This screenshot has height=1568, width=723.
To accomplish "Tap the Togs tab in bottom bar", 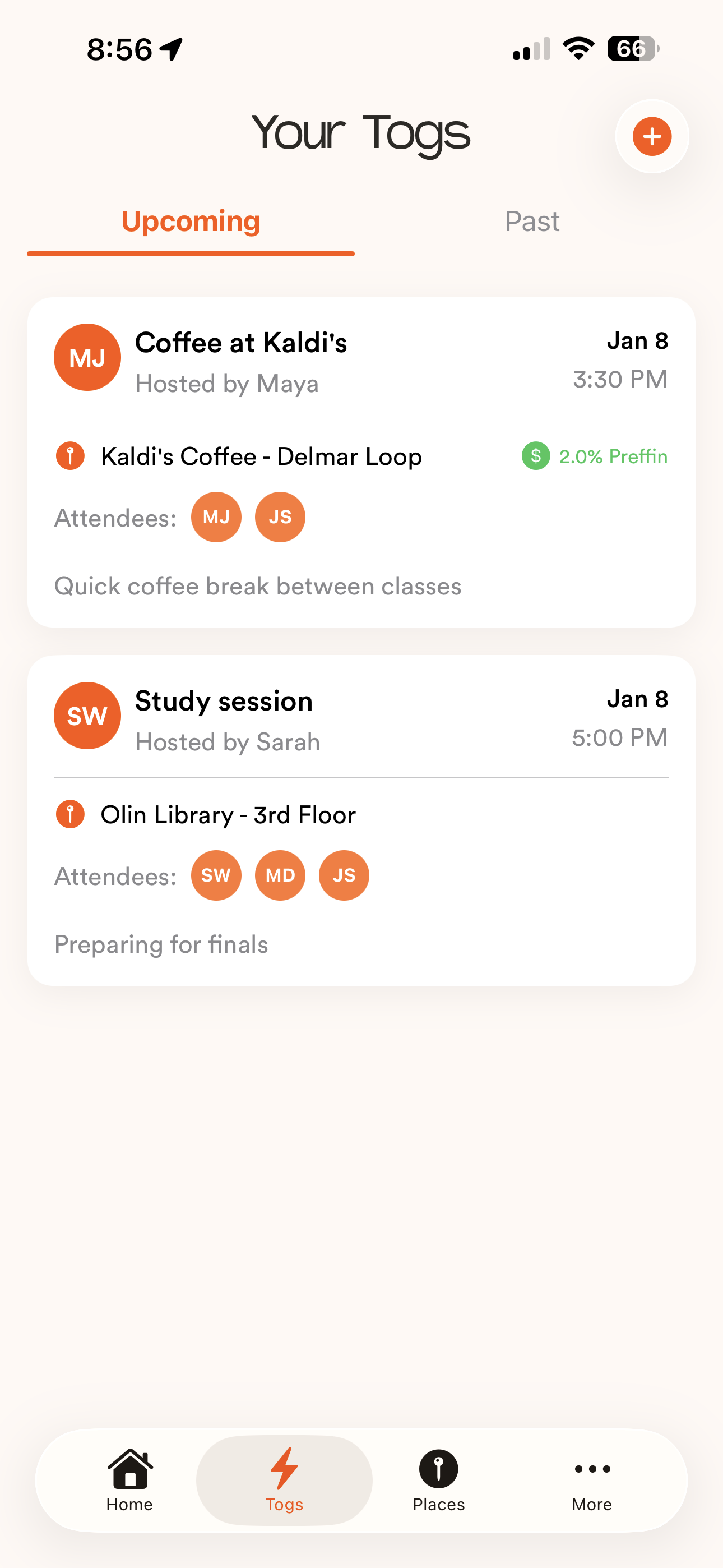I will coord(284,1479).
